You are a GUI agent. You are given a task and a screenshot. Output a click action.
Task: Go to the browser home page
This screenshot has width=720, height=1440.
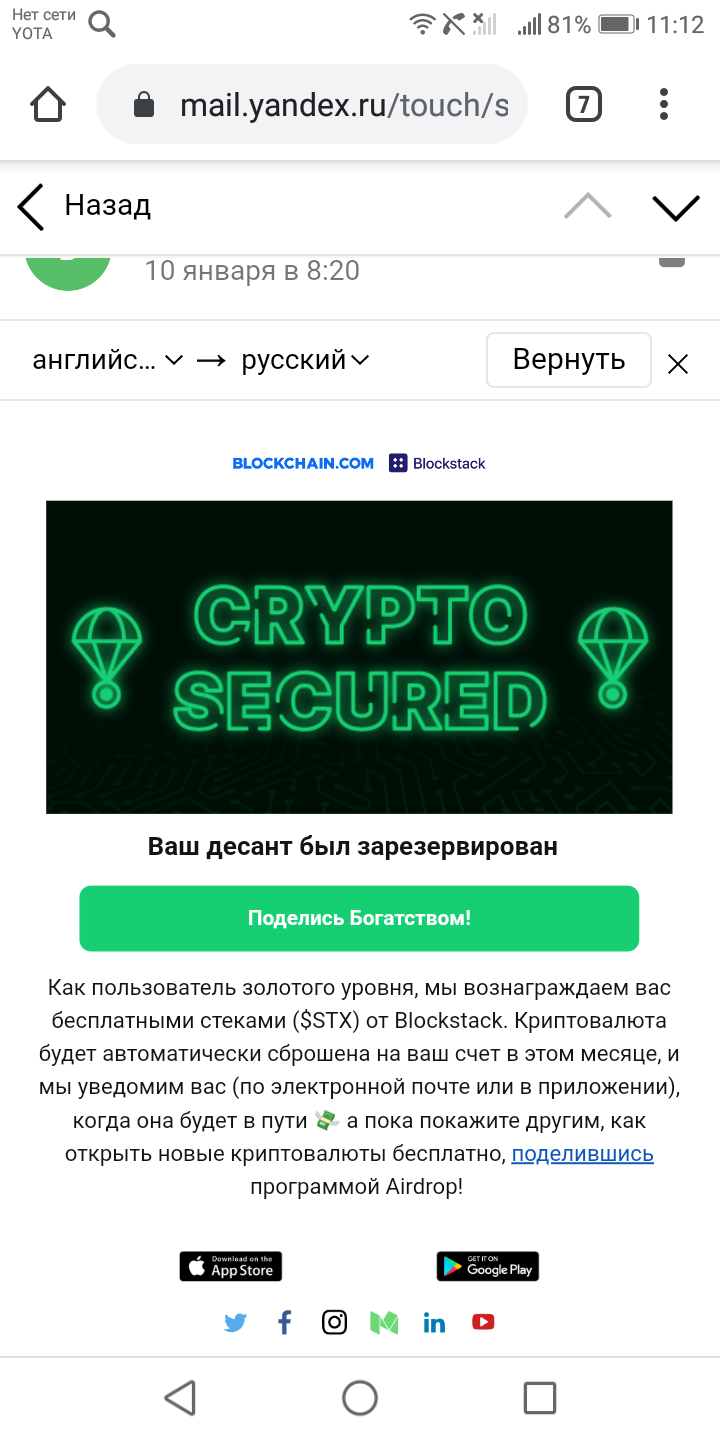tap(49, 104)
